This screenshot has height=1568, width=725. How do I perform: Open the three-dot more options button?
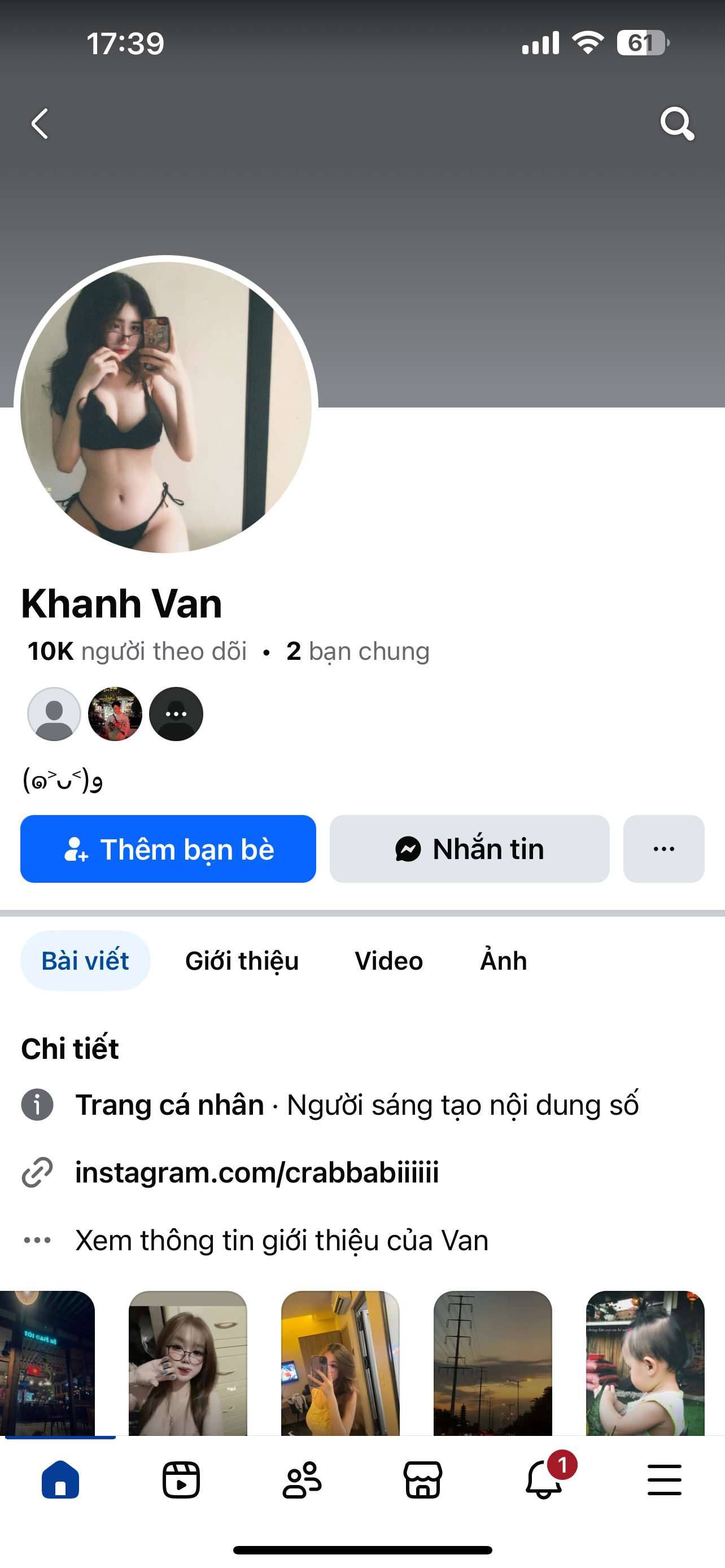[663, 848]
